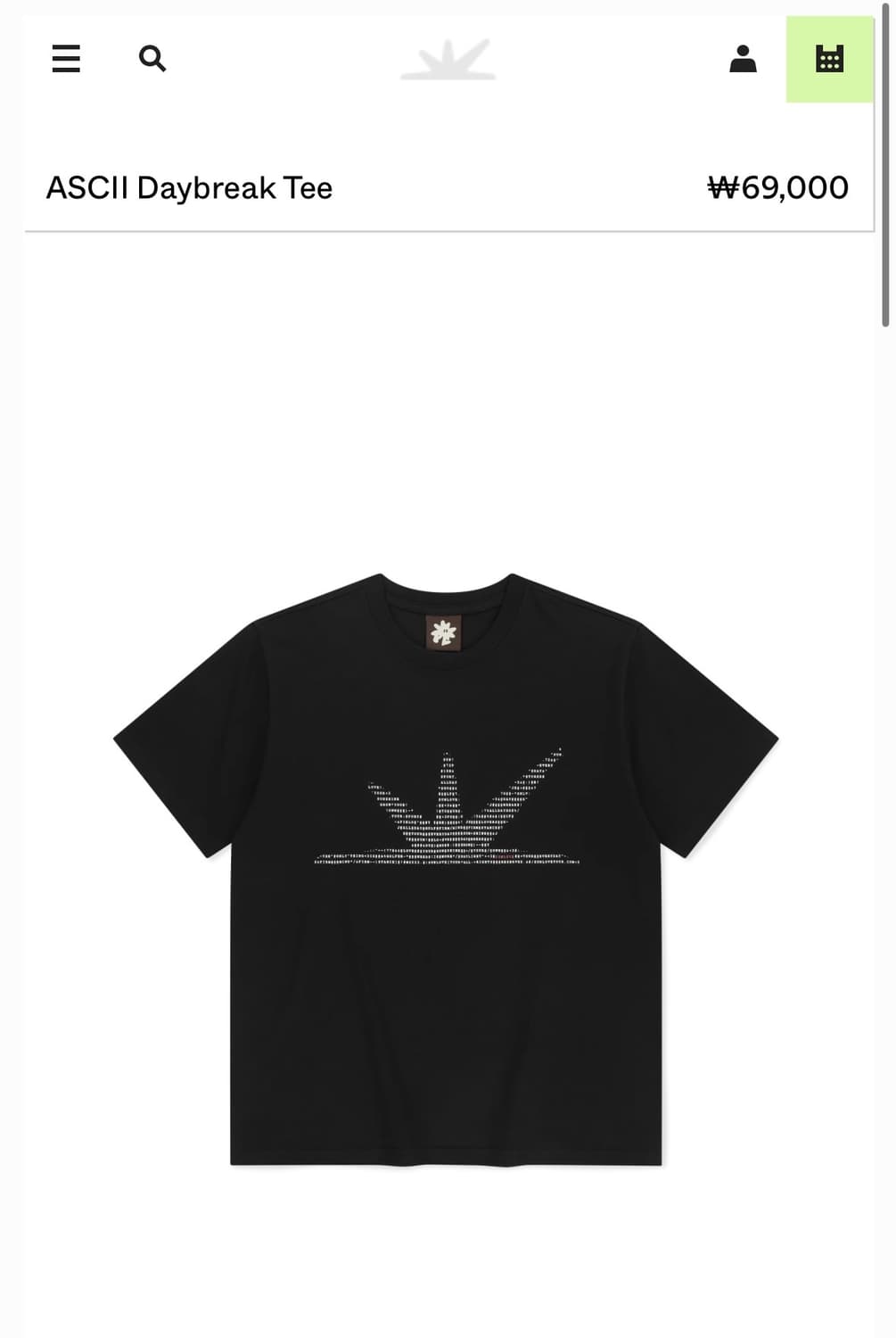Open the hamburger menu
The height and width of the screenshot is (1338, 896).
pyautogui.click(x=66, y=59)
